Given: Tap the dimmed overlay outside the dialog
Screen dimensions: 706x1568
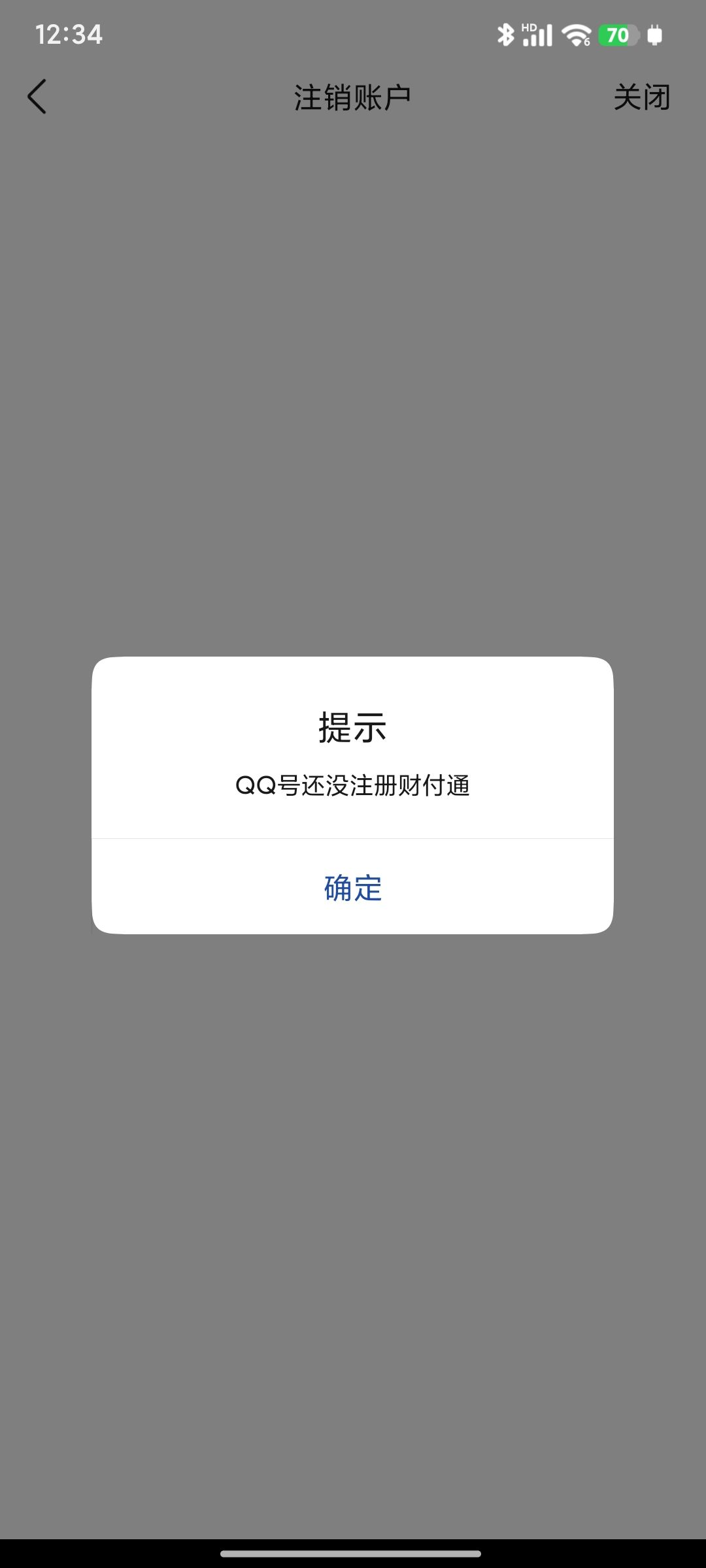Looking at the screenshot, I should click(x=353, y=392).
